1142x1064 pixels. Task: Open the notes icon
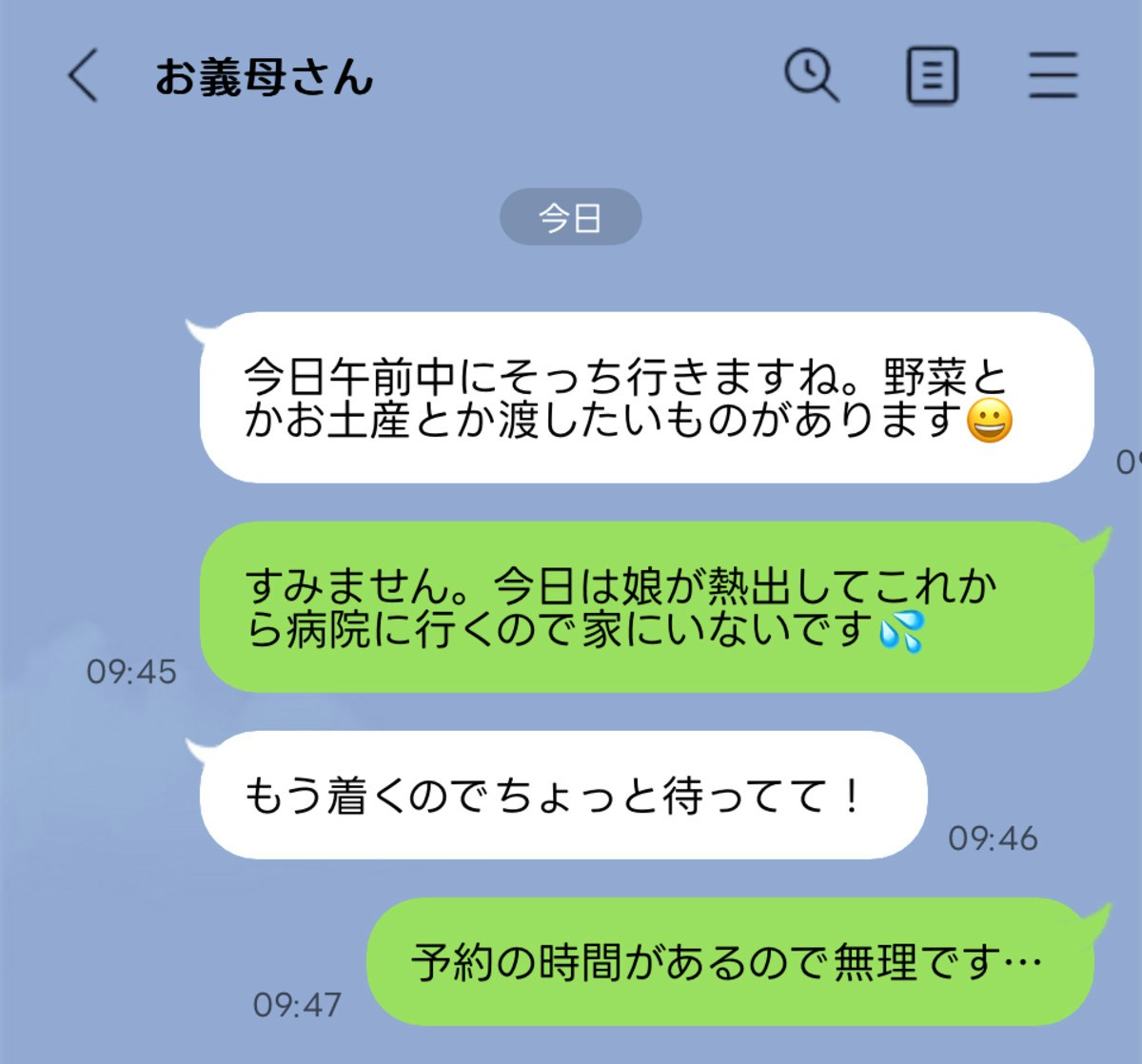click(931, 76)
